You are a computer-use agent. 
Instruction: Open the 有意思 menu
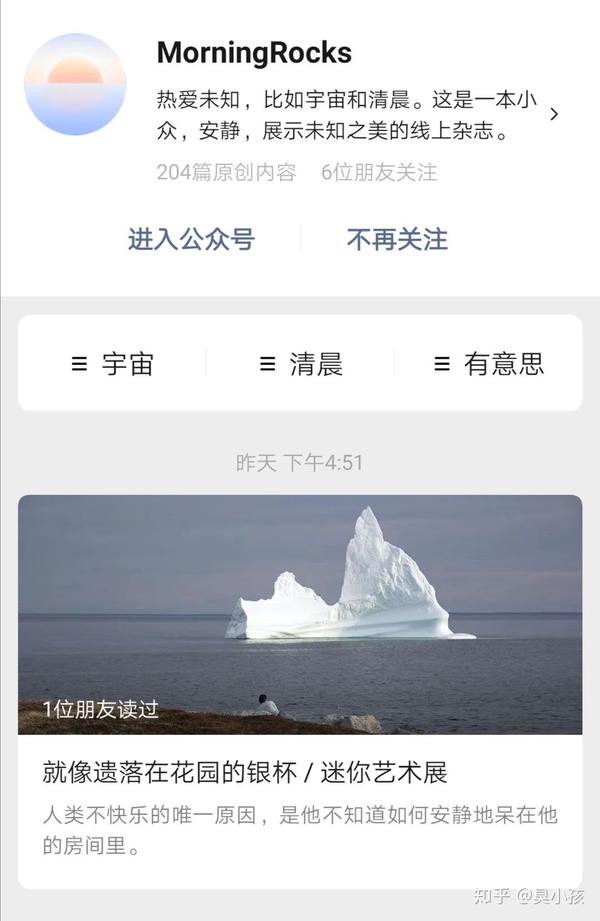click(x=489, y=364)
